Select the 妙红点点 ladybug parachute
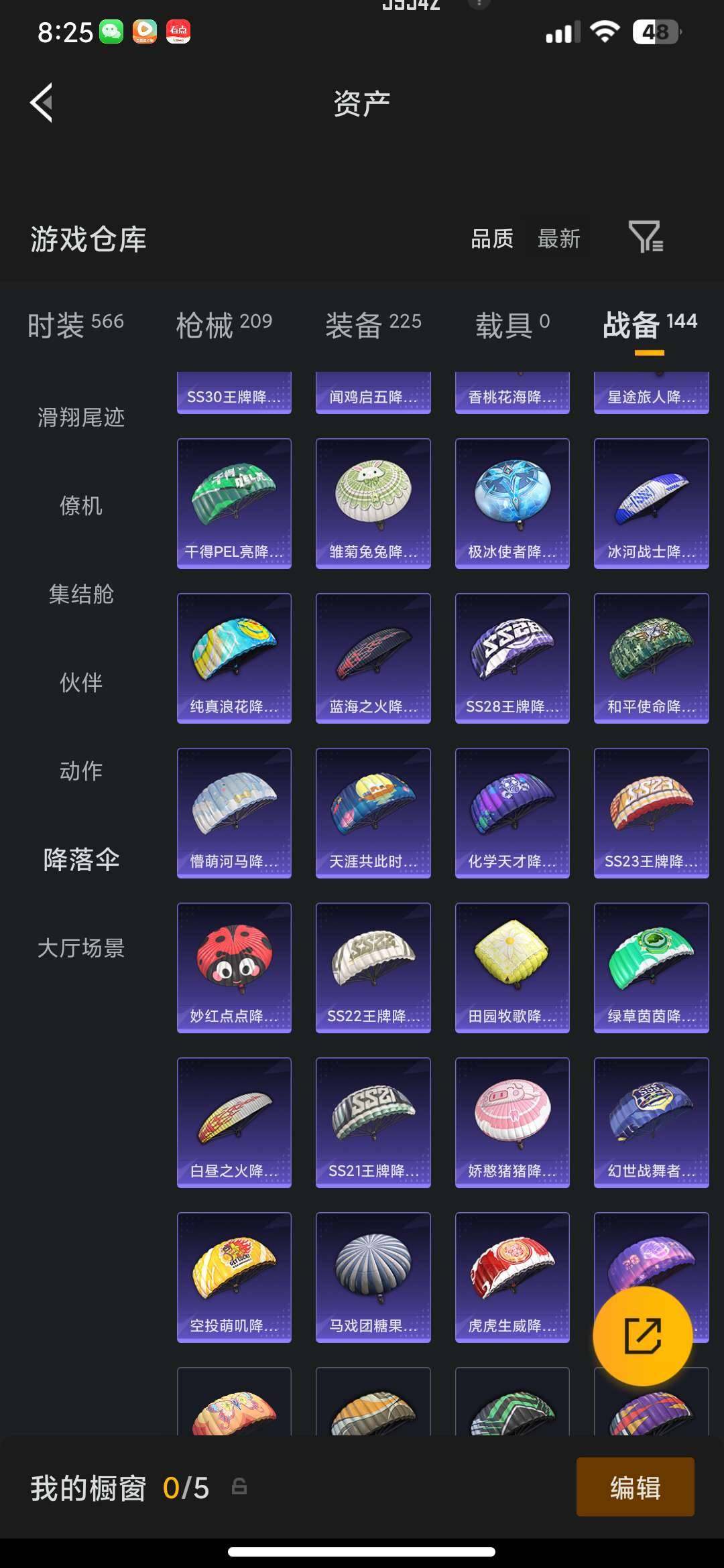This screenshot has height=1568, width=724. (235, 967)
